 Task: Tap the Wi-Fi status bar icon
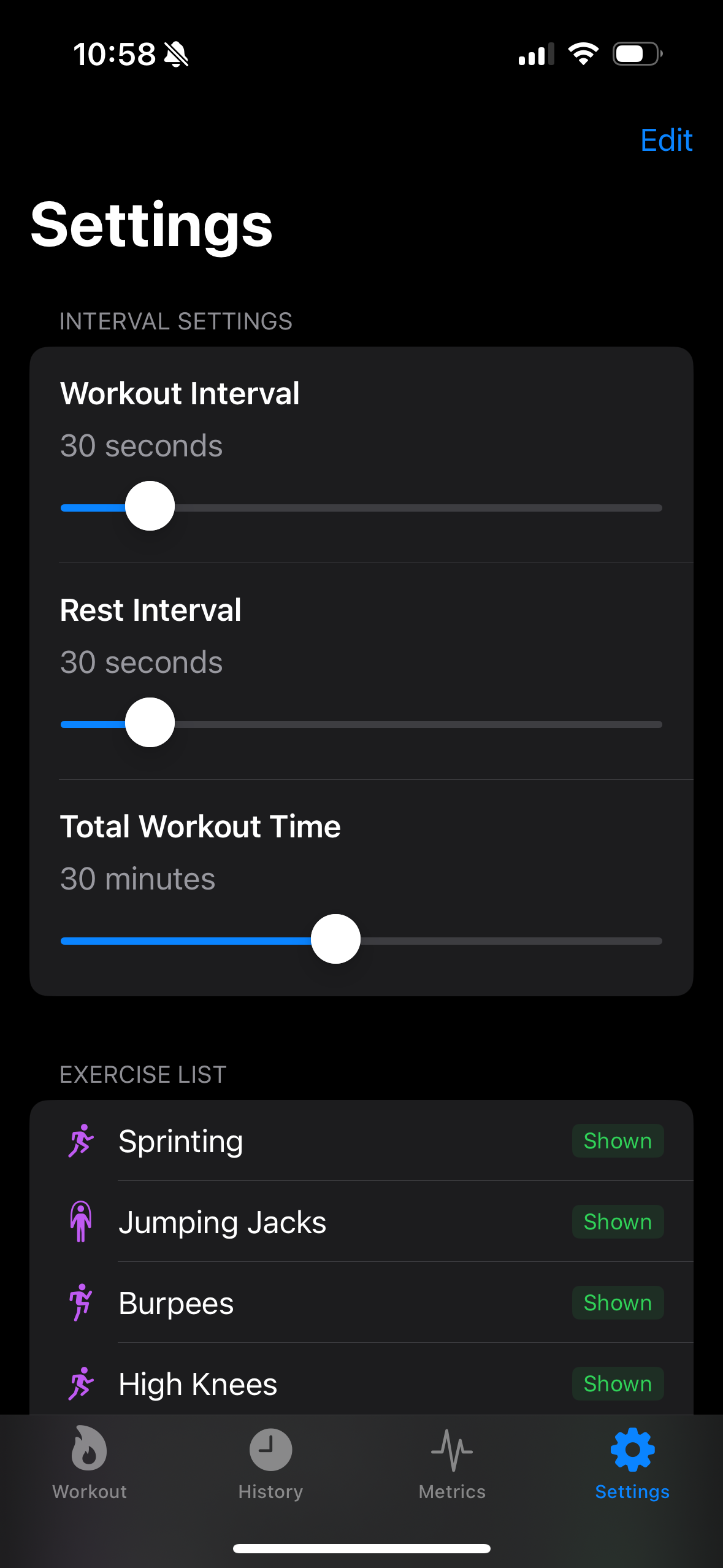[x=583, y=54]
